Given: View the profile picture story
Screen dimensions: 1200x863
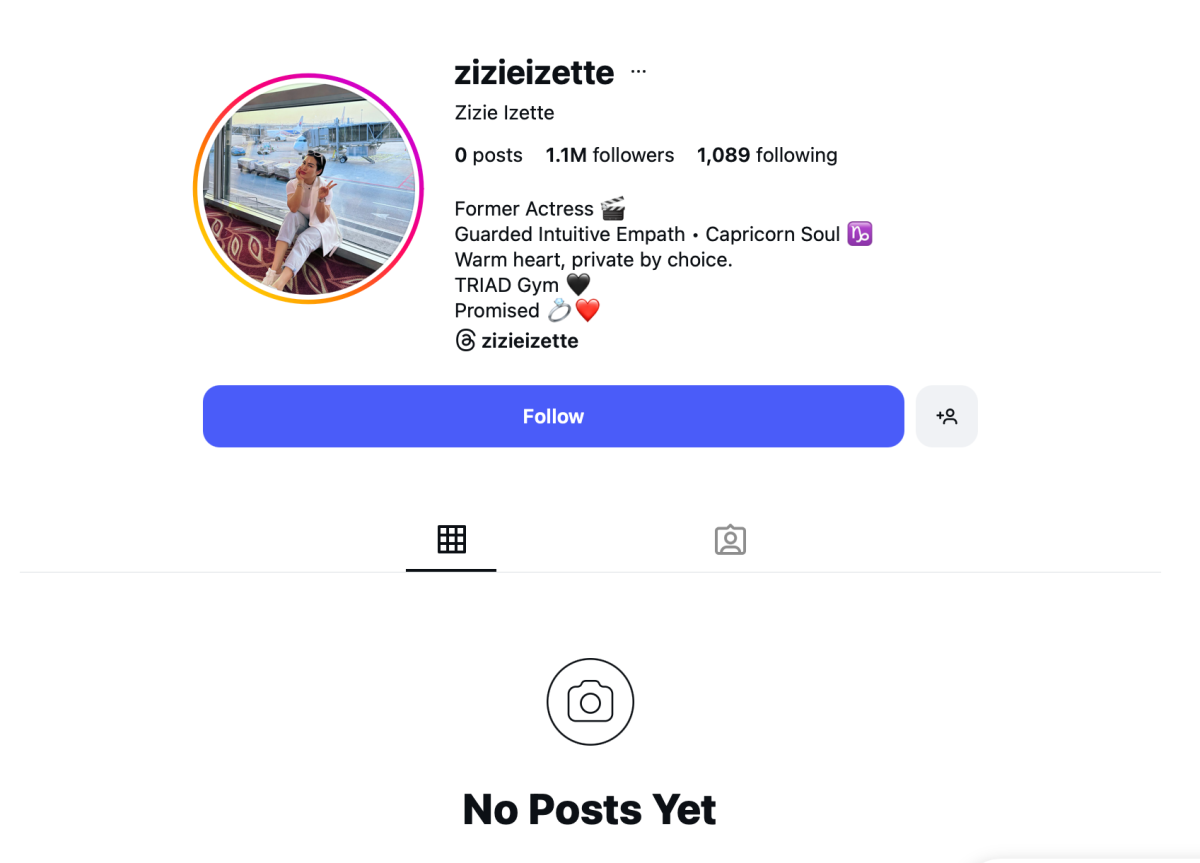Looking at the screenshot, I should pos(308,188).
